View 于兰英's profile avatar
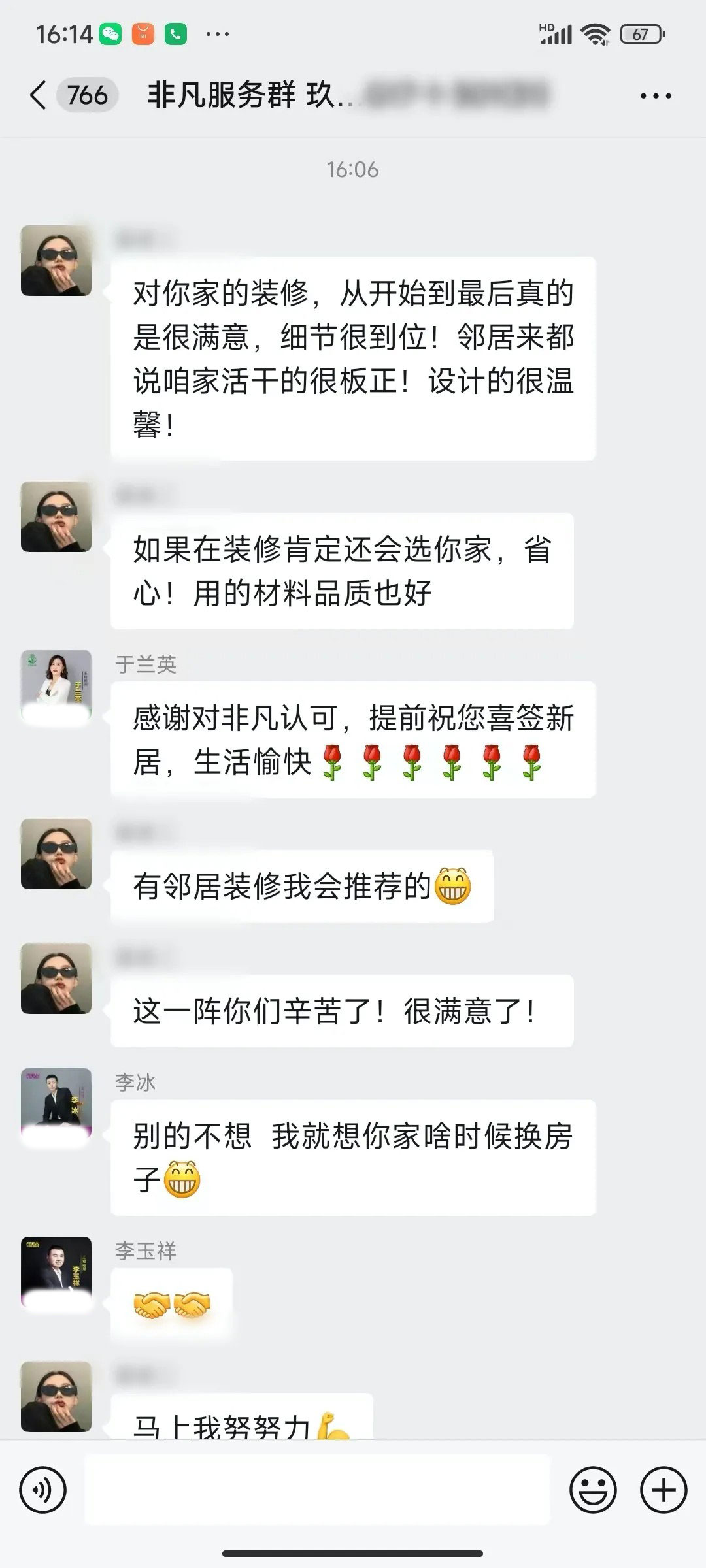706x1568 pixels. 56,686
